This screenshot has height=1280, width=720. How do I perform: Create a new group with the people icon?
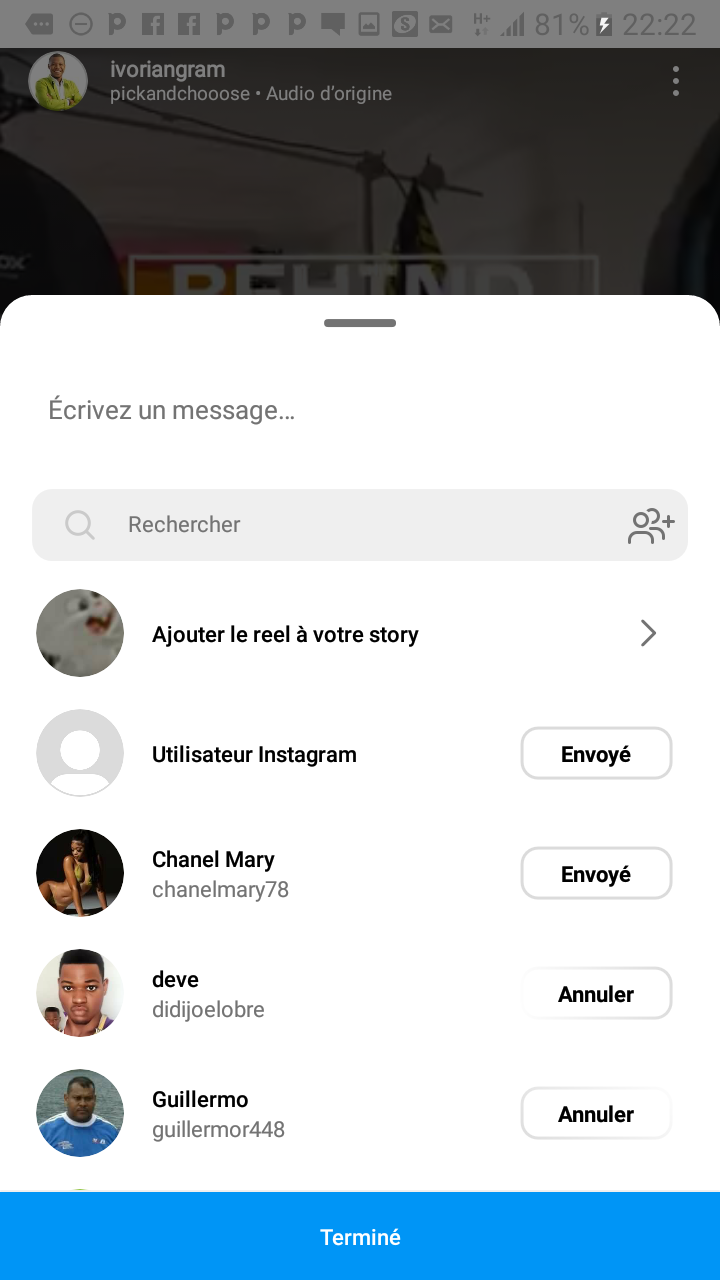651,525
